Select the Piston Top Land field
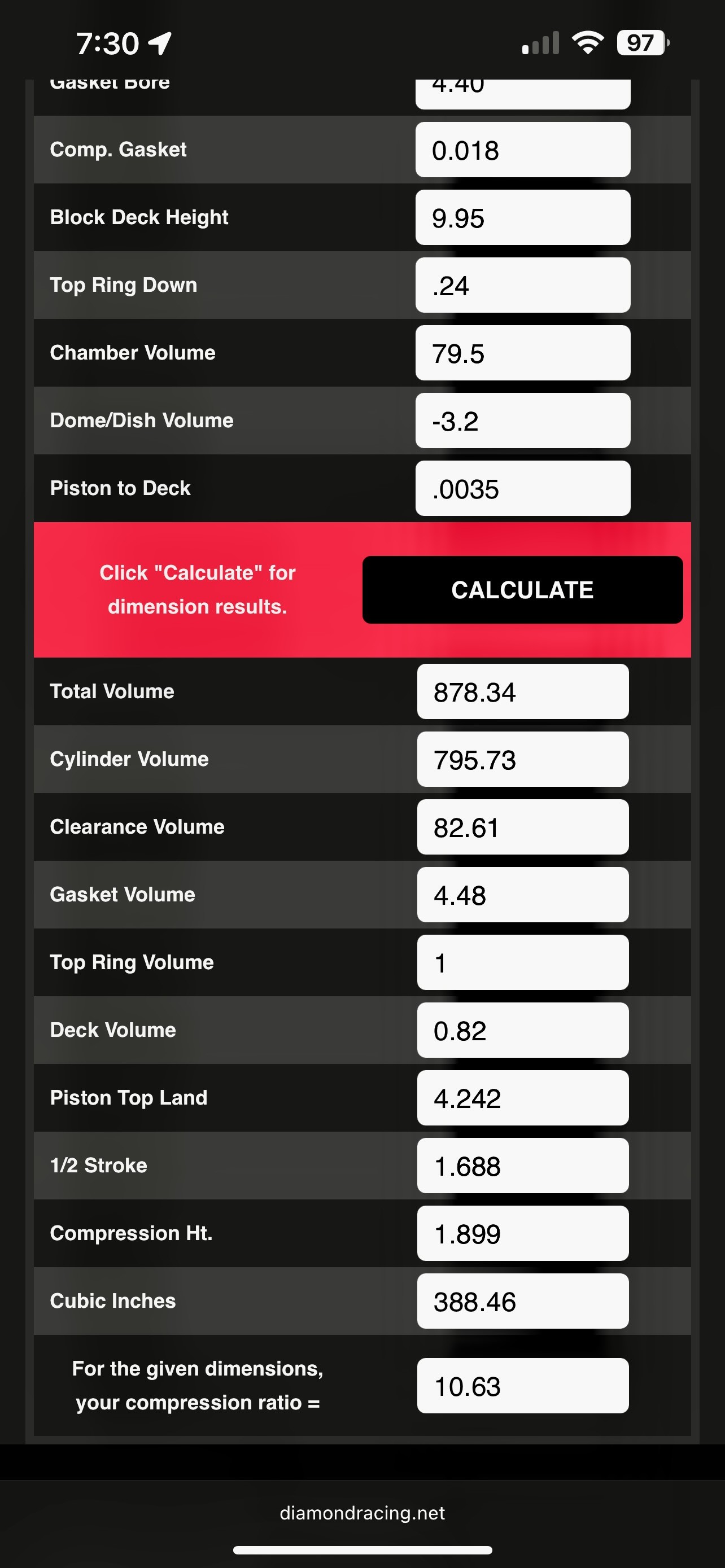The height and width of the screenshot is (1568, 725). (x=522, y=1097)
